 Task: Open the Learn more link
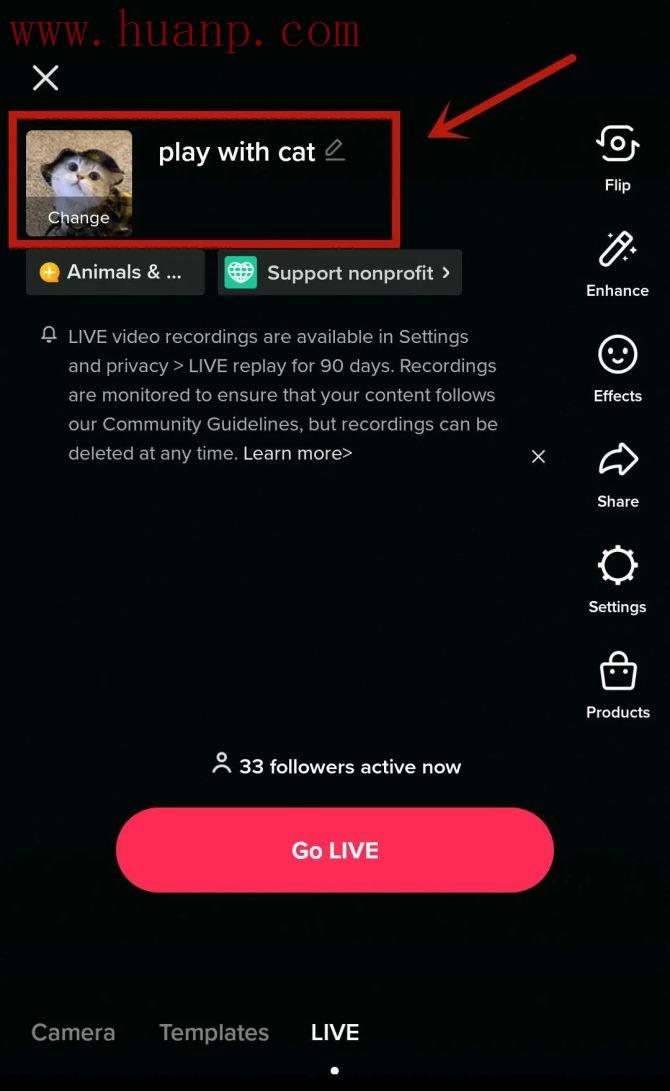coord(297,453)
